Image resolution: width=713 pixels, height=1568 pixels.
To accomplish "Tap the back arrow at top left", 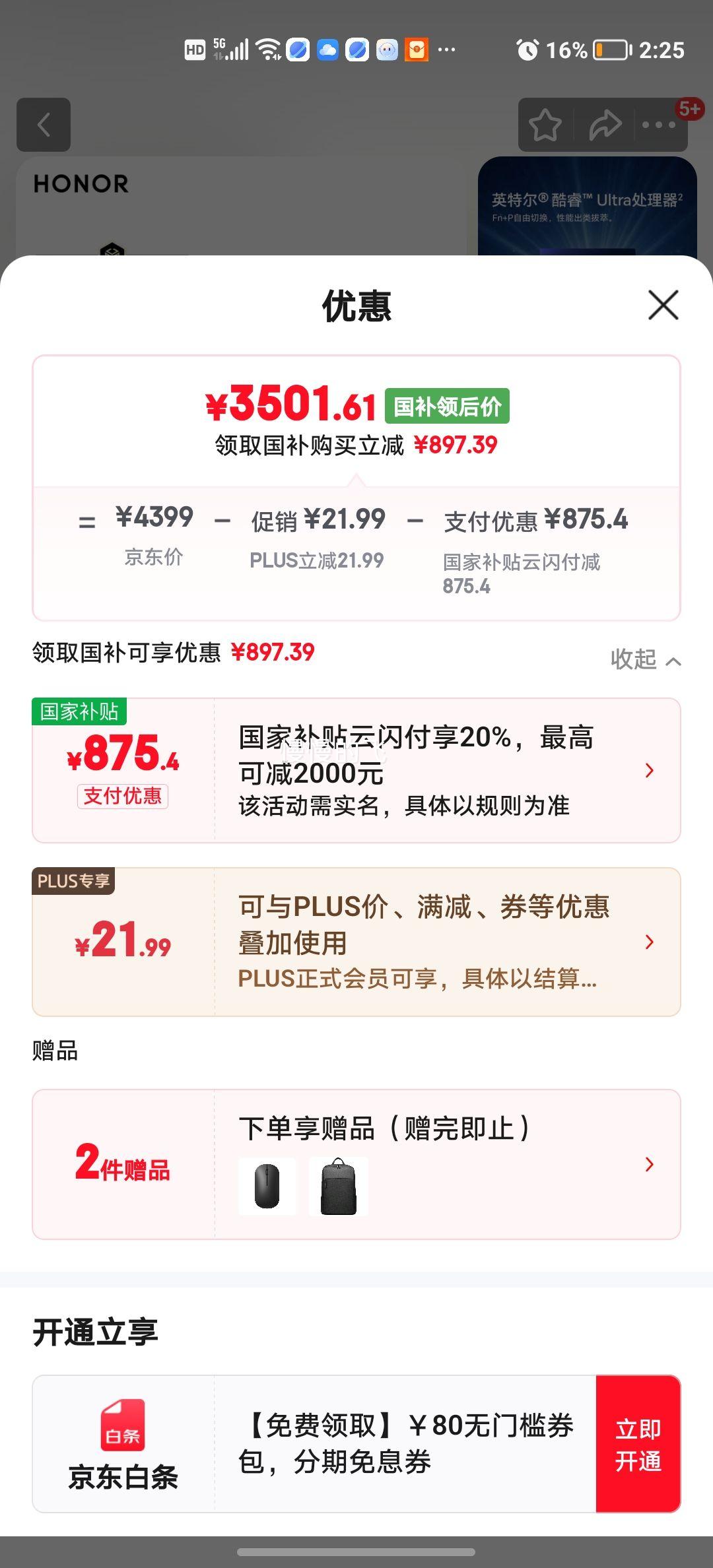I will (x=44, y=125).
